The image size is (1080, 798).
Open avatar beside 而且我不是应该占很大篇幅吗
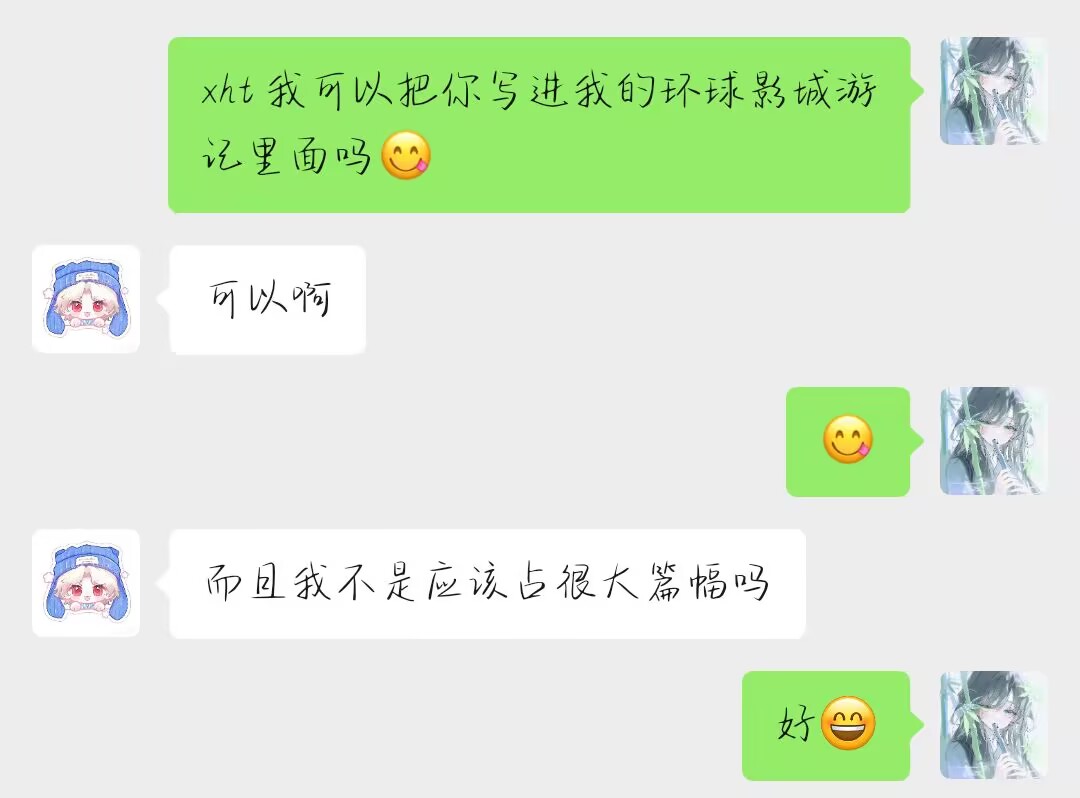[x=86, y=583]
